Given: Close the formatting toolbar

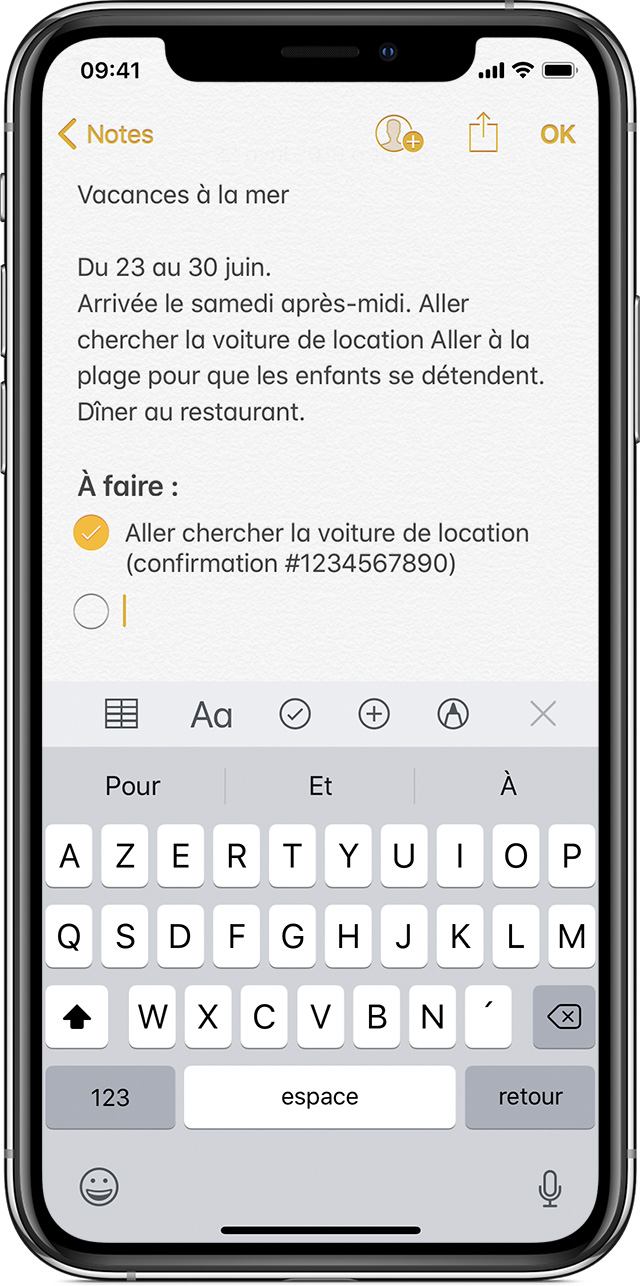Looking at the screenshot, I should [x=543, y=714].
